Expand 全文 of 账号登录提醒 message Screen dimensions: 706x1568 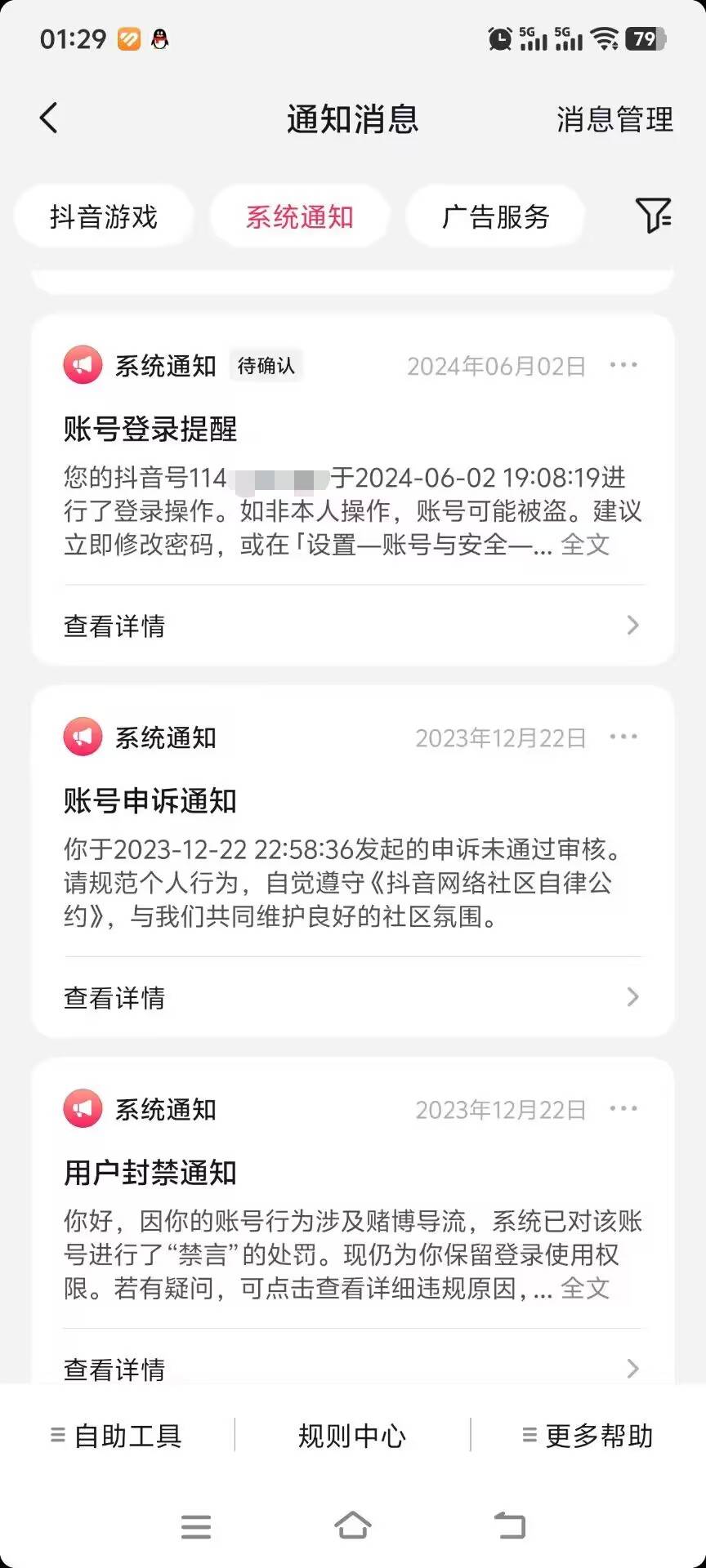585,545
